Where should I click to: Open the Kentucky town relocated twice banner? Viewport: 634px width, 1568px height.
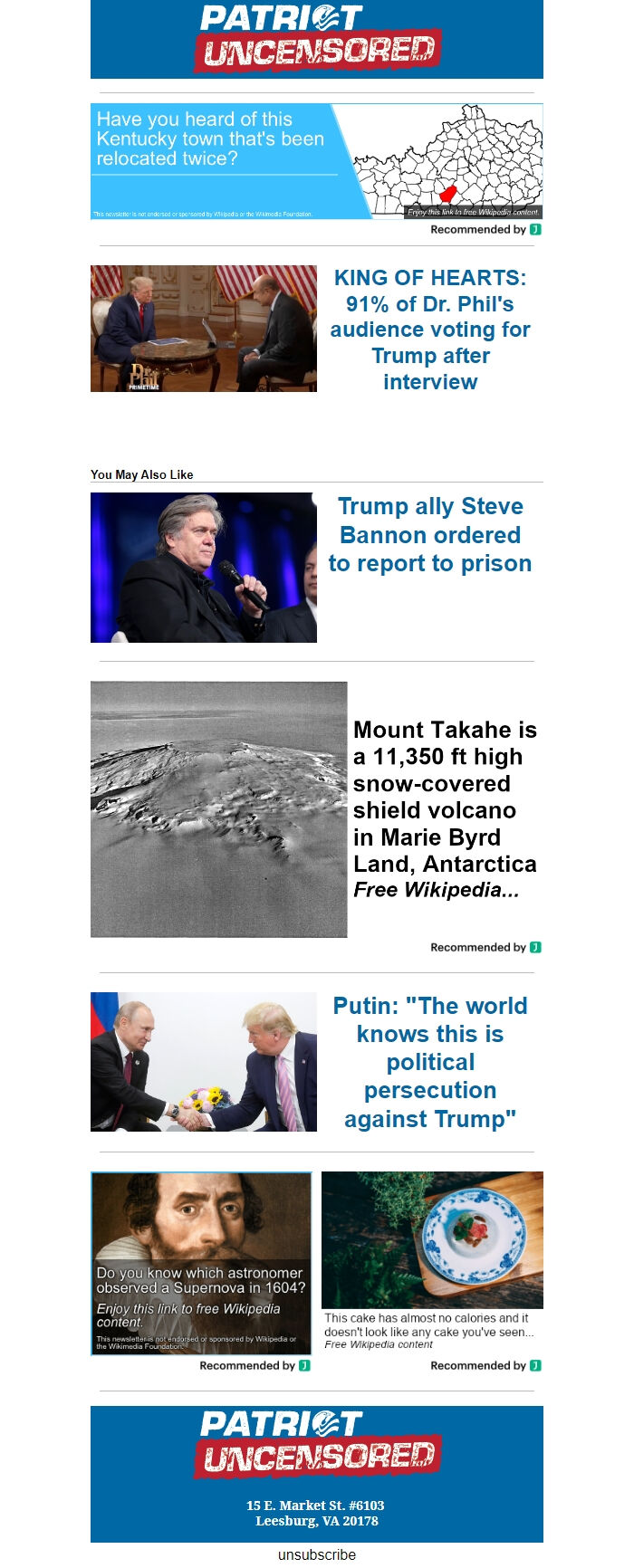point(316,161)
